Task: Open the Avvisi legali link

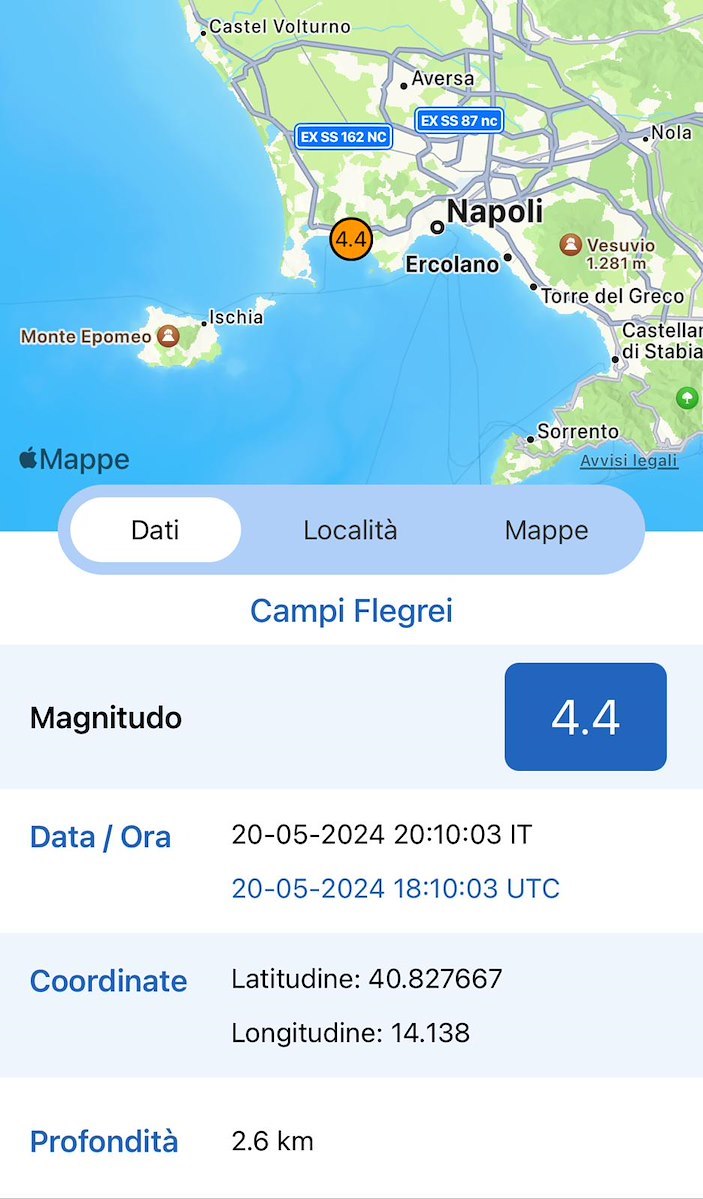Action: point(629,460)
